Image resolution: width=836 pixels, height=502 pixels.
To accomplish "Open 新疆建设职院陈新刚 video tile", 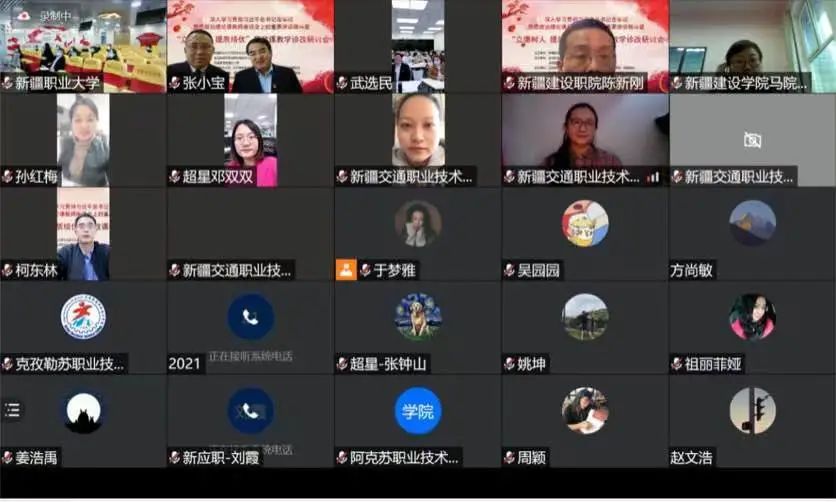I will [585, 47].
